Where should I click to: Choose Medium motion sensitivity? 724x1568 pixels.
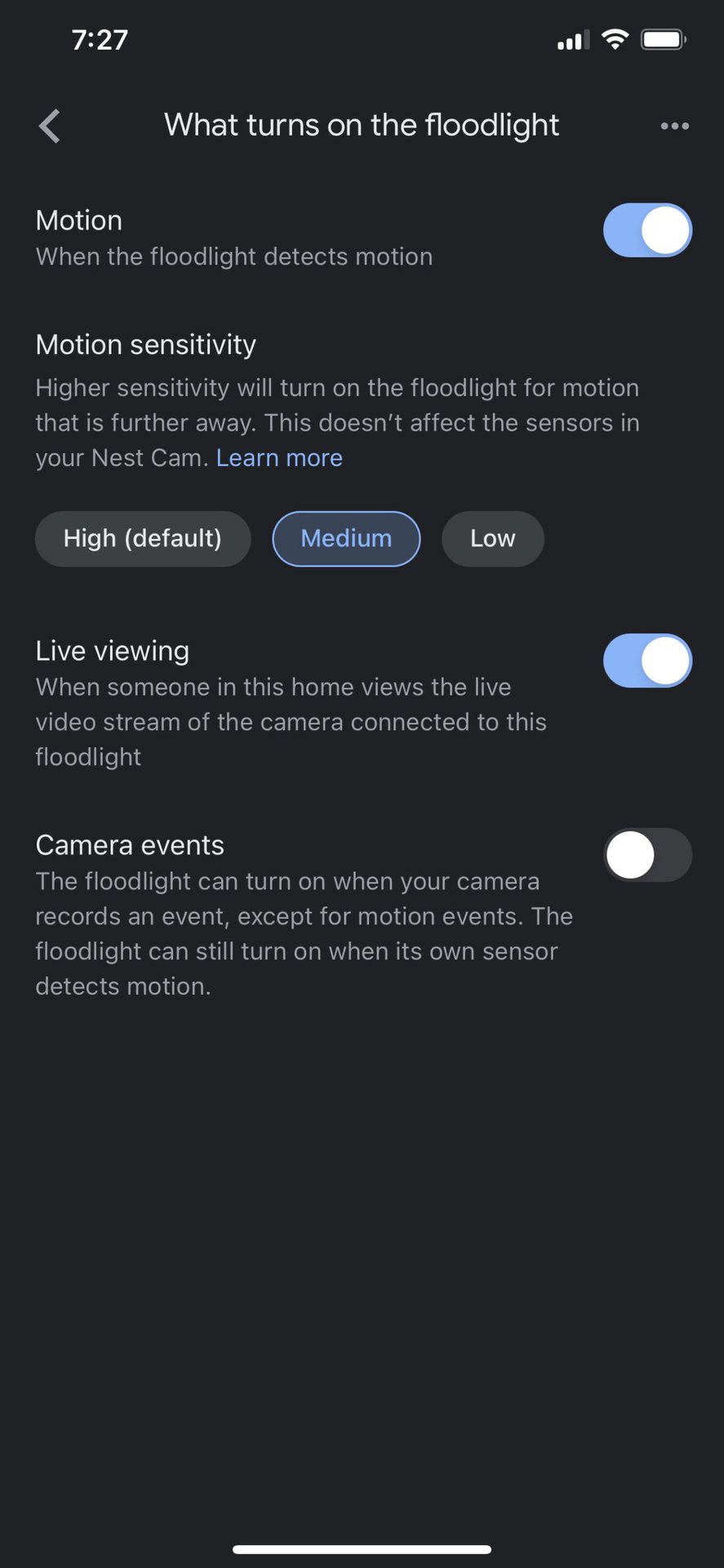coord(346,539)
